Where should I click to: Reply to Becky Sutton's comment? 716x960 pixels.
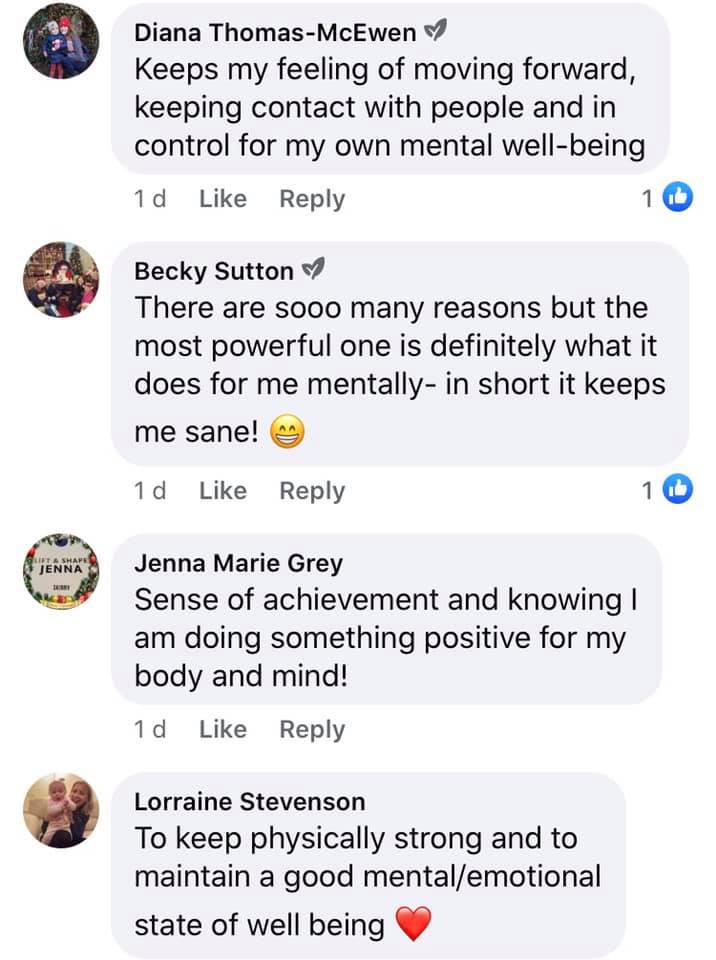point(312,491)
